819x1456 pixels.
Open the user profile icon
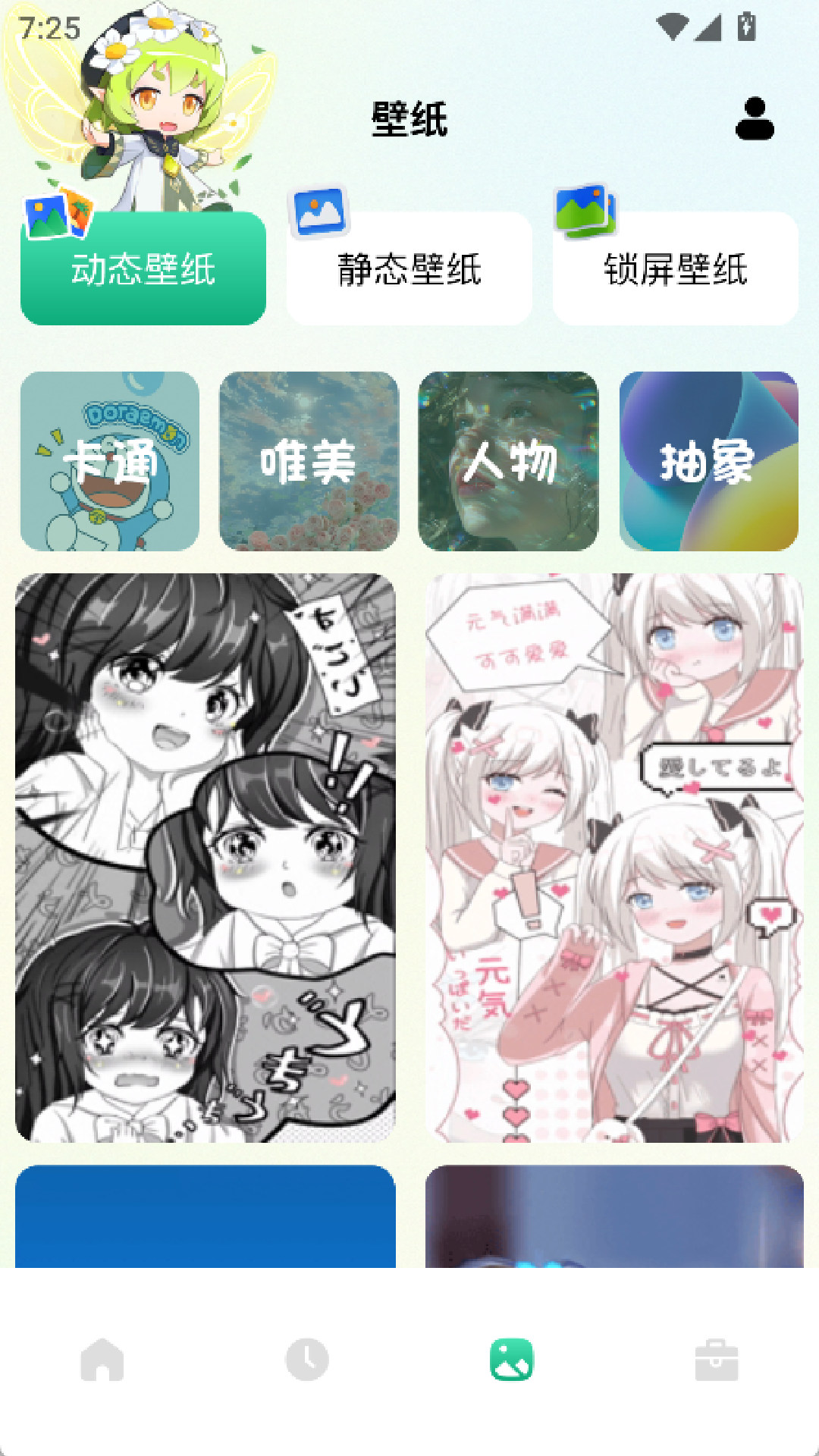(x=755, y=119)
